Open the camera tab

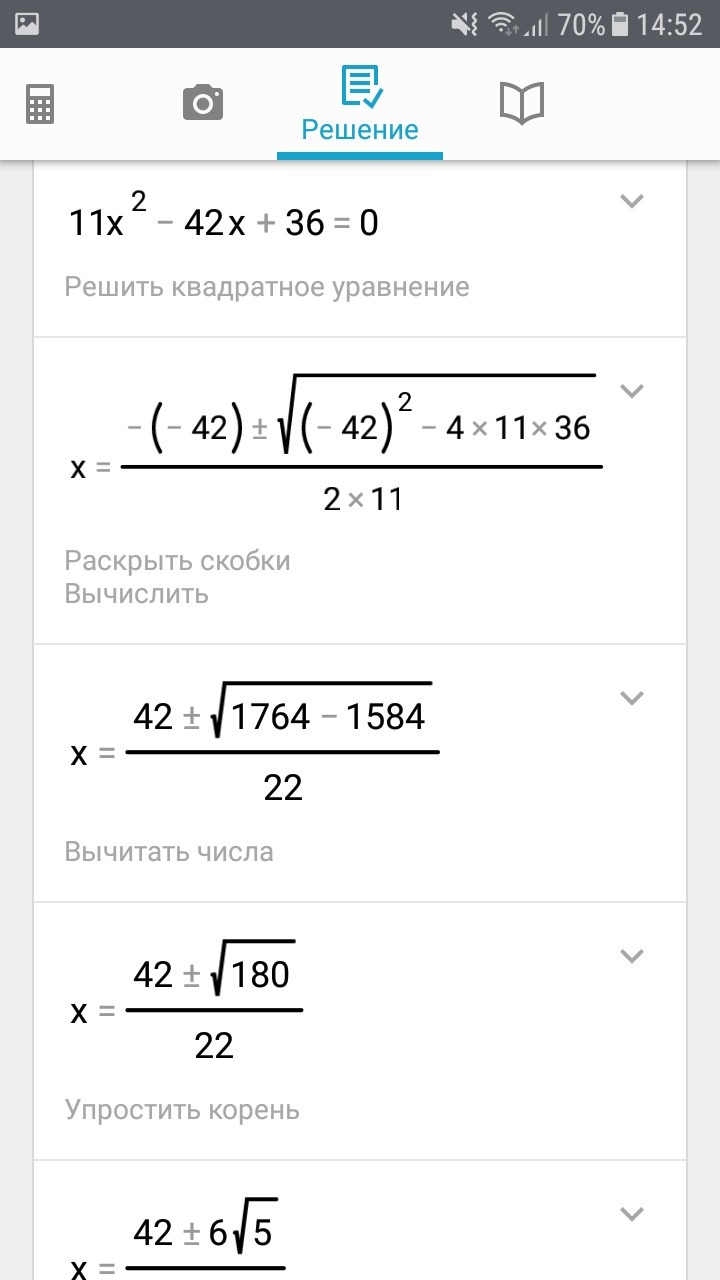(x=202, y=103)
